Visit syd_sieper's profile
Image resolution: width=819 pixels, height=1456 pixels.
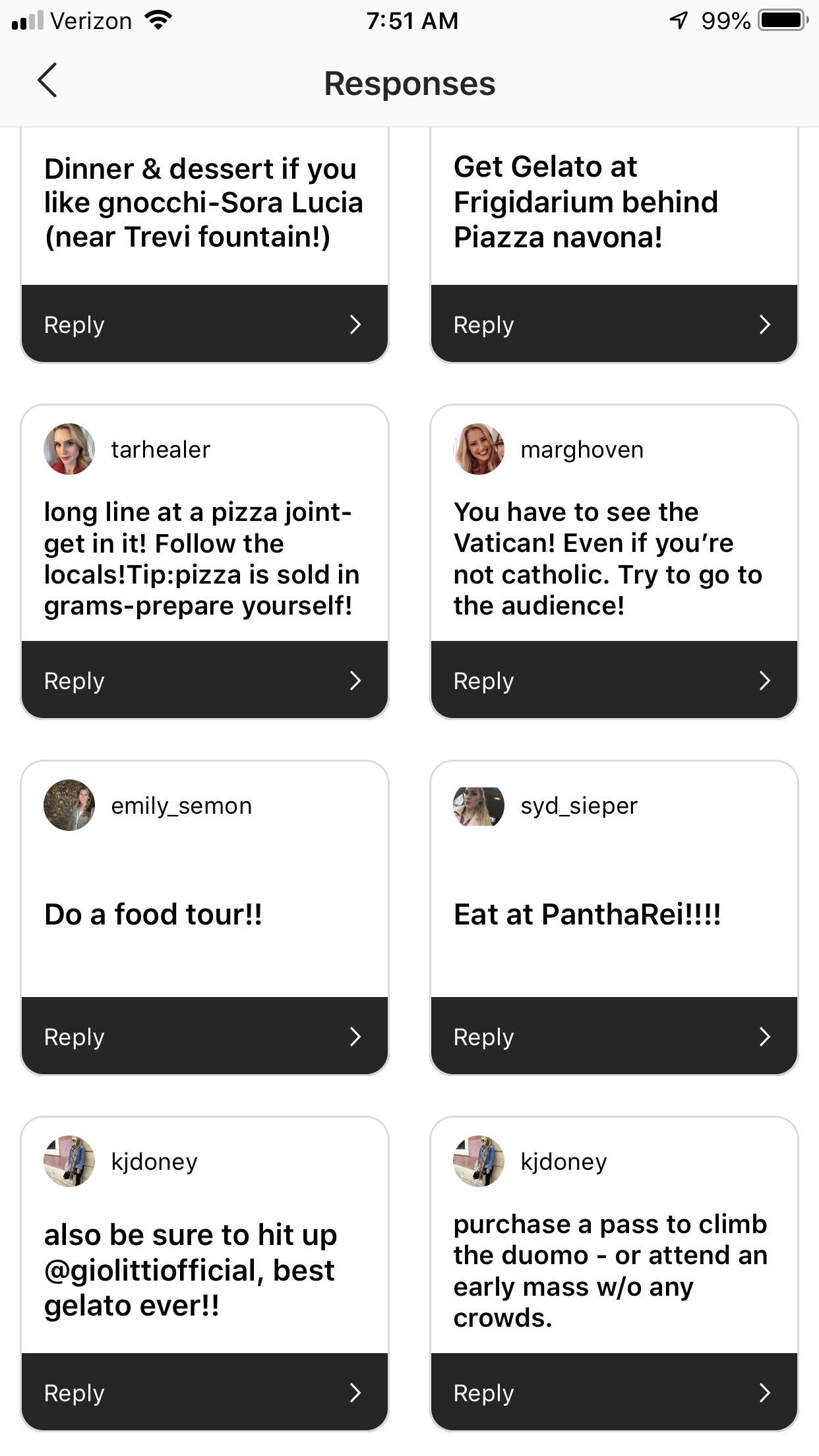pos(479,805)
